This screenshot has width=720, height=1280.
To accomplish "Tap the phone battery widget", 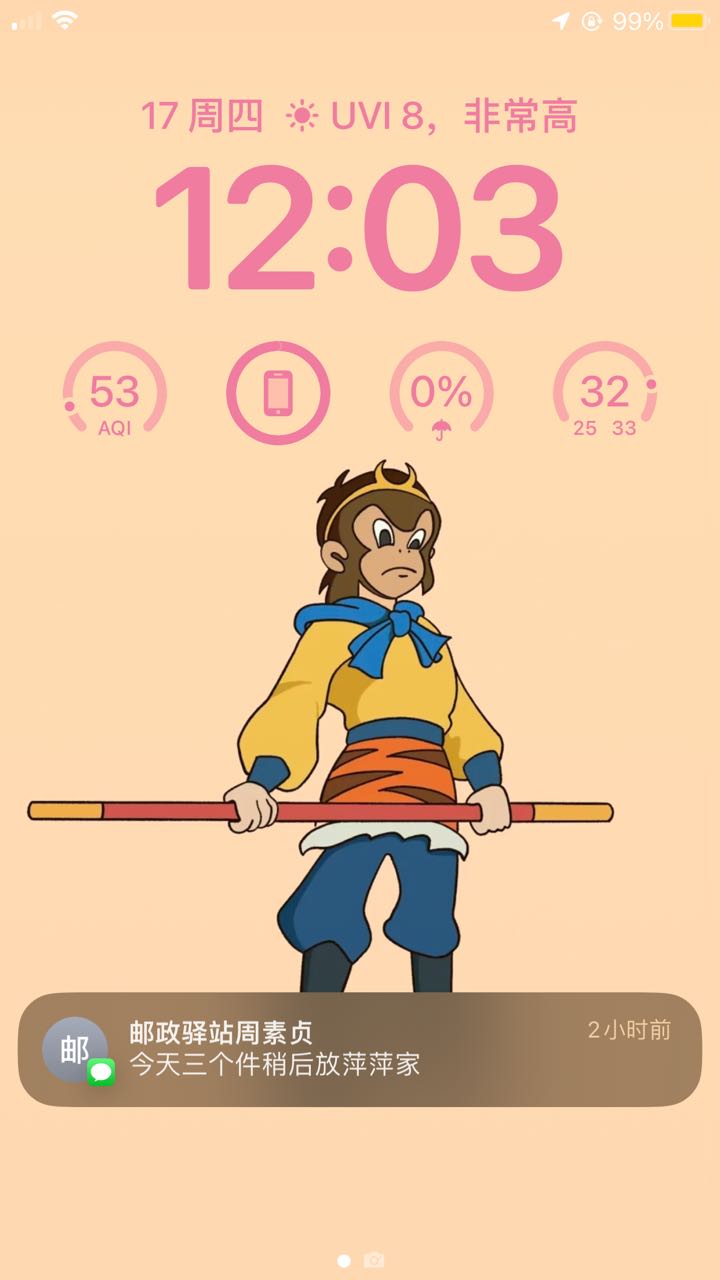I will [278, 393].
